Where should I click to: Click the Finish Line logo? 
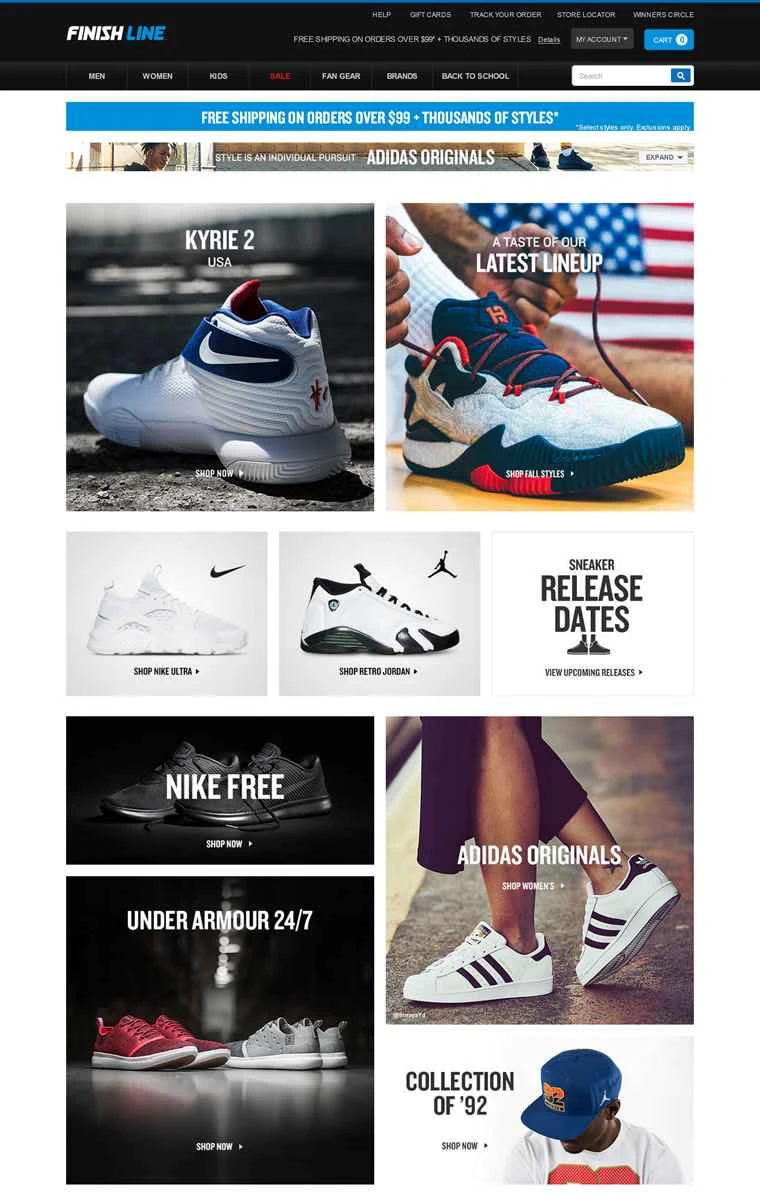113,31
